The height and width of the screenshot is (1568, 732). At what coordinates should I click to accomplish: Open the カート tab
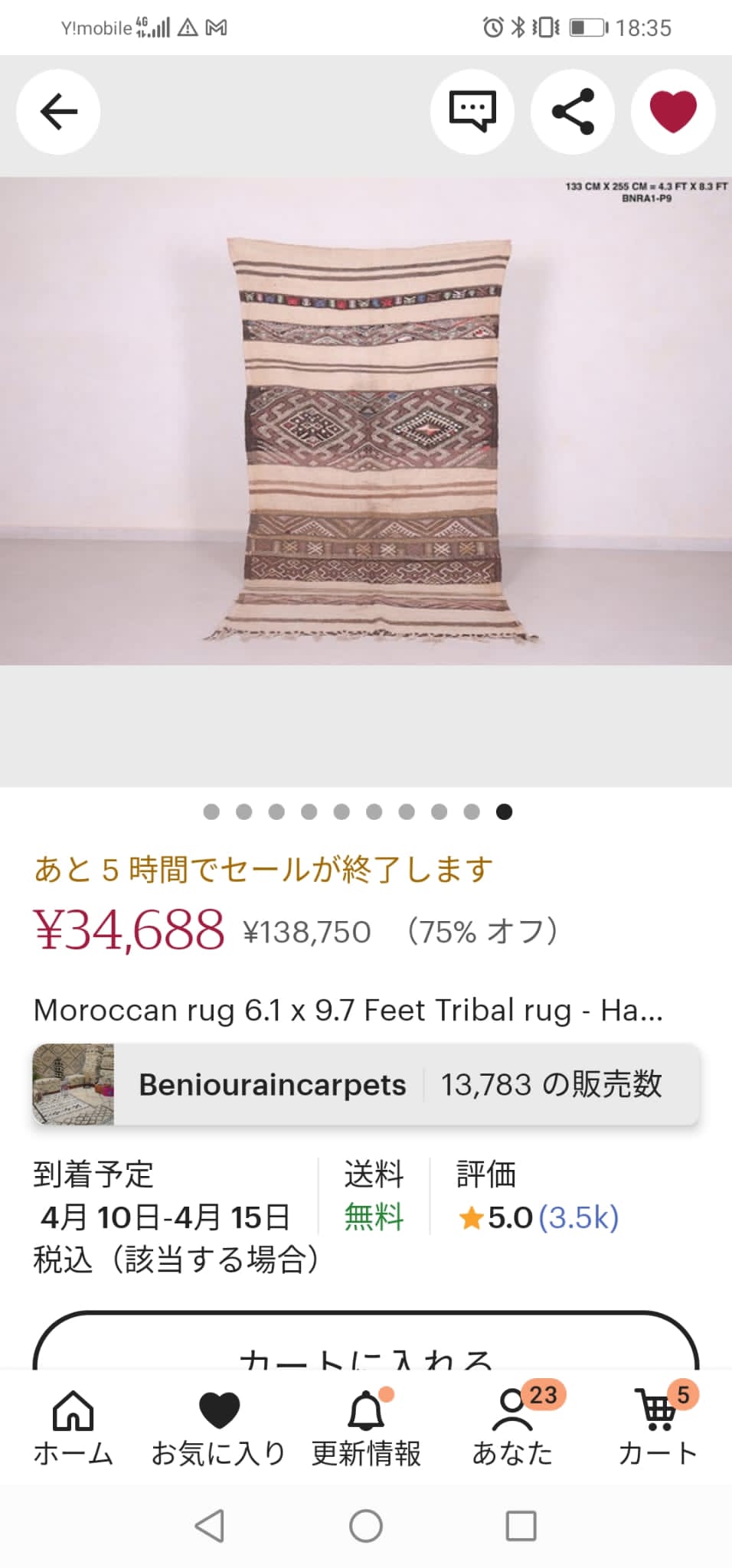tap(658, 1429)
